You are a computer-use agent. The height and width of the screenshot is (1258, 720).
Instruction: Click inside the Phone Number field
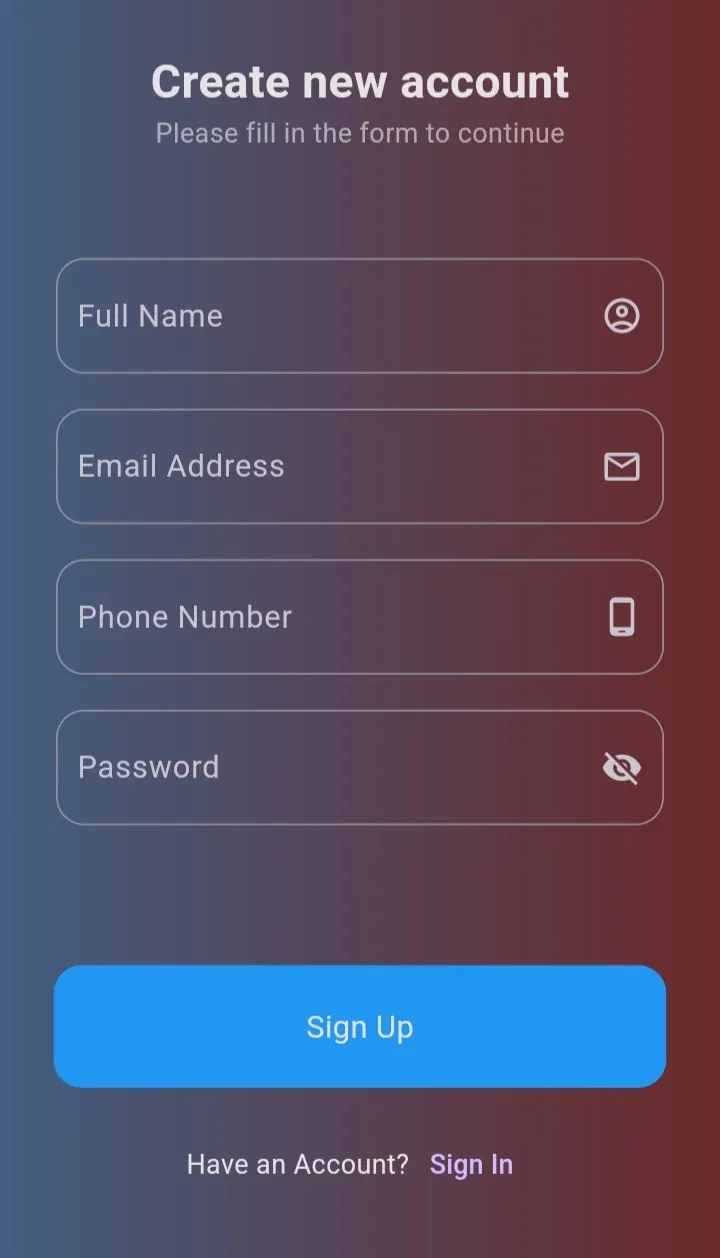(x=300, y=617)
